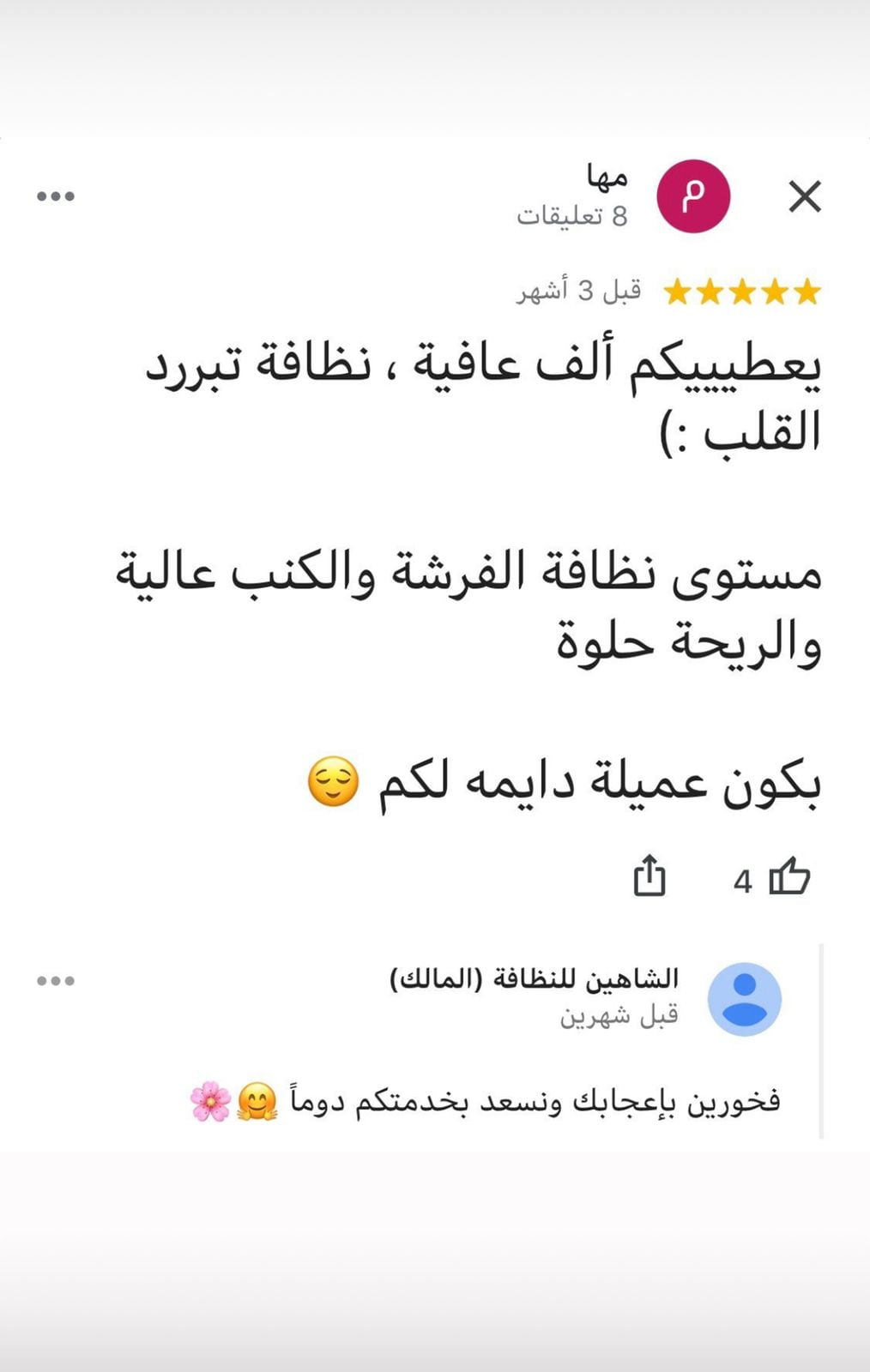Like مها's review
Viewport: 870px width, 1372px height.
tap(789, 878)
